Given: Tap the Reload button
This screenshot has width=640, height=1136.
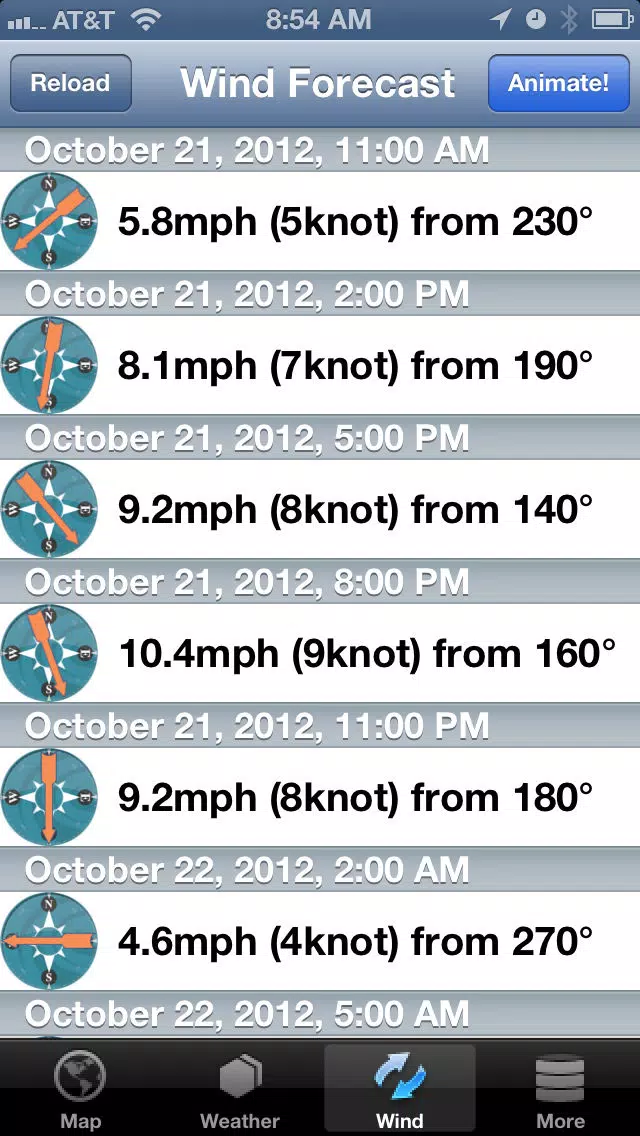Looking at the screenshot, I should (70, 83).
